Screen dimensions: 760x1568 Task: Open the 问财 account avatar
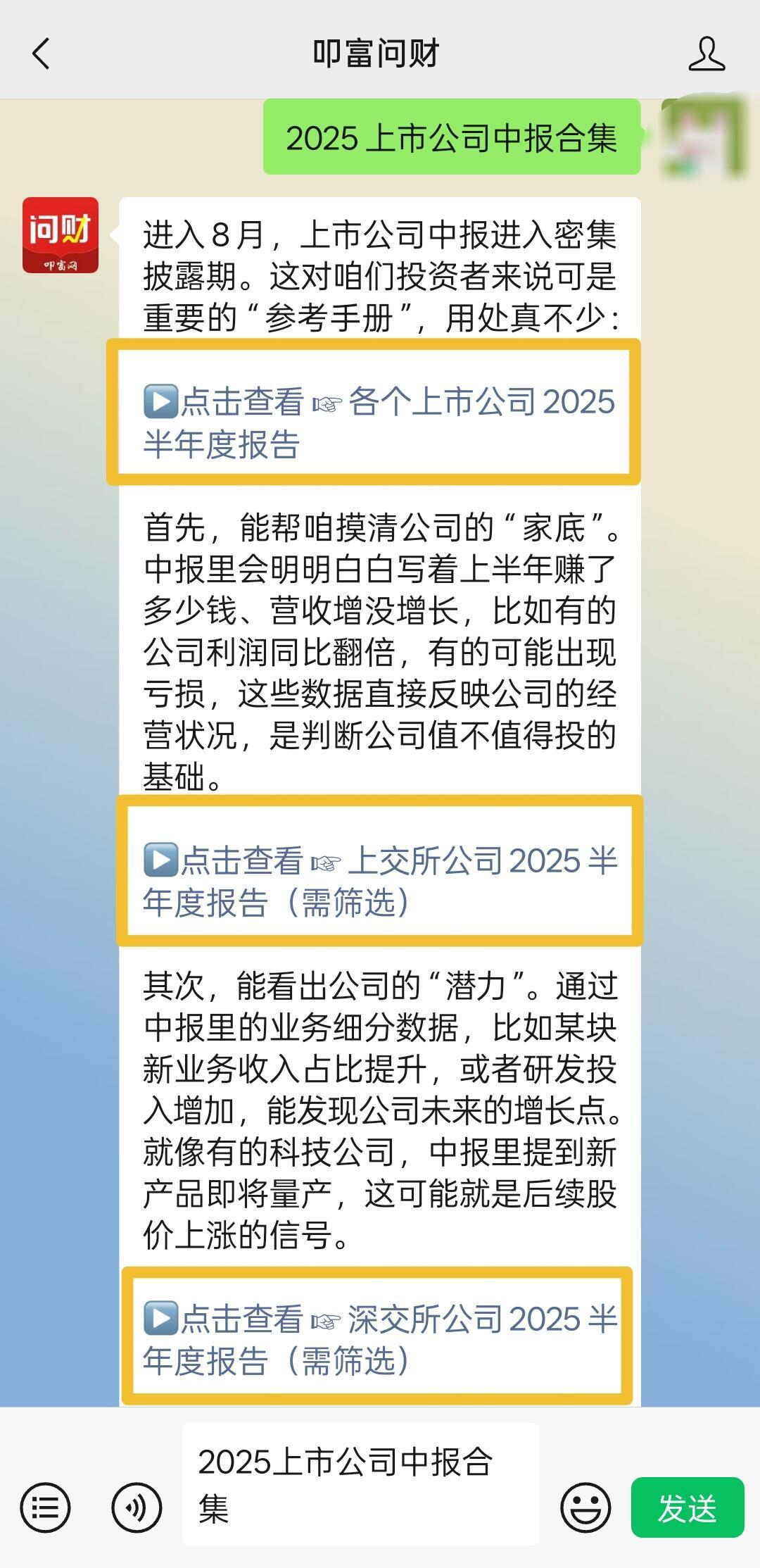pos(61,235)
